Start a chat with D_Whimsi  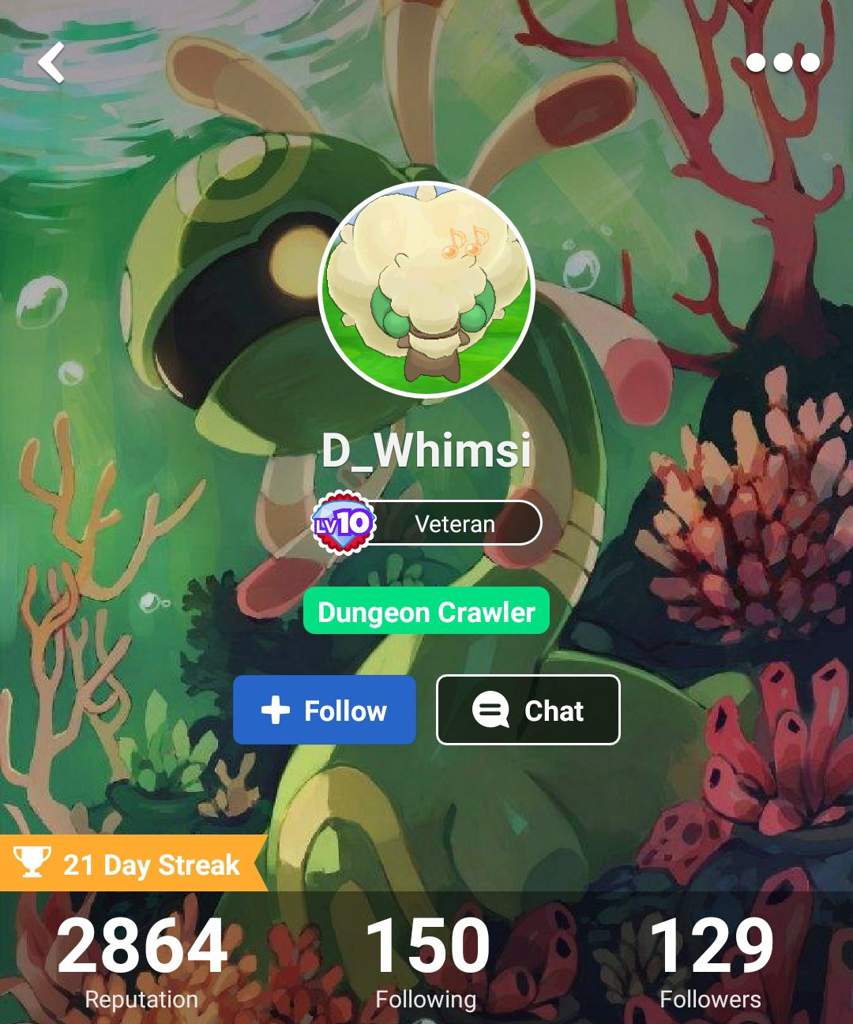(x=527, y=710)
